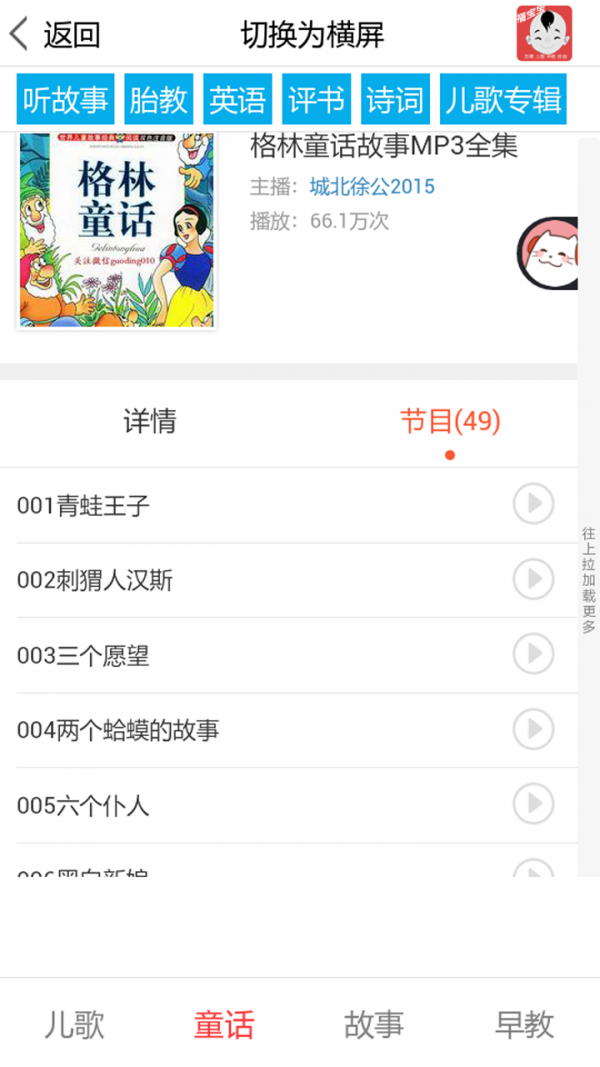600x1067 pixels.
Task: Play 002刺猬人汉斯
Action: click(x=533, y=579)
